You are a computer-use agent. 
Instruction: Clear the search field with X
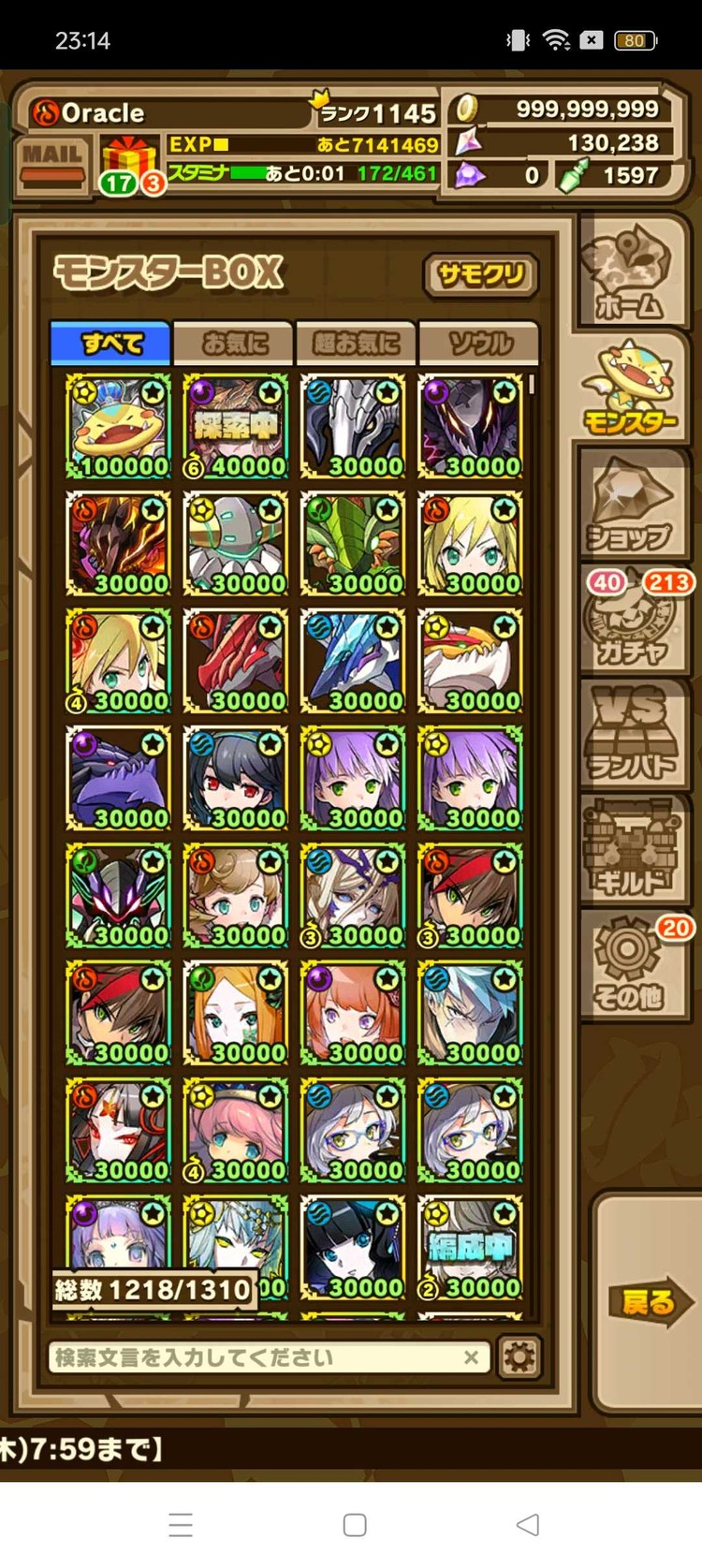point(471,1357)
